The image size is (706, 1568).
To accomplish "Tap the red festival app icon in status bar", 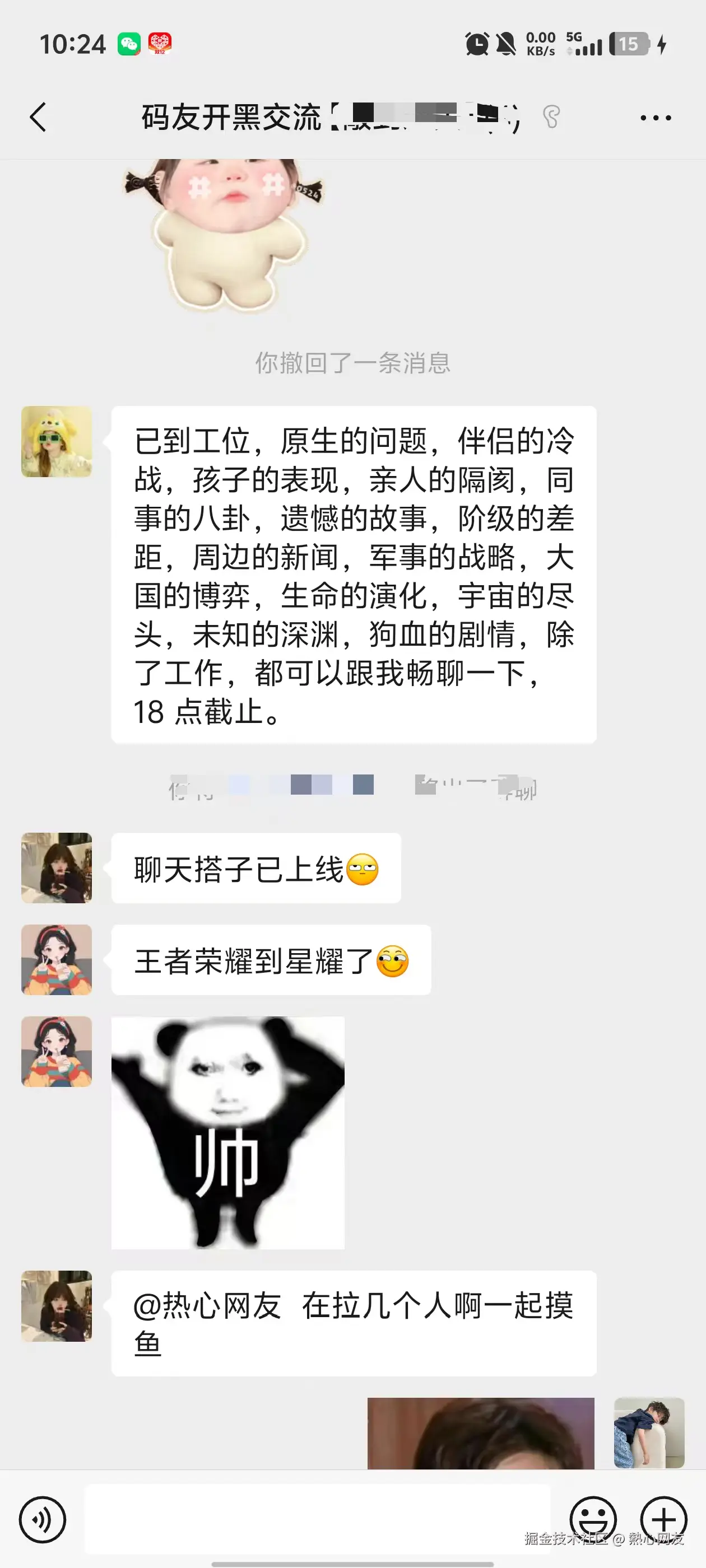I will pos(161,43).
